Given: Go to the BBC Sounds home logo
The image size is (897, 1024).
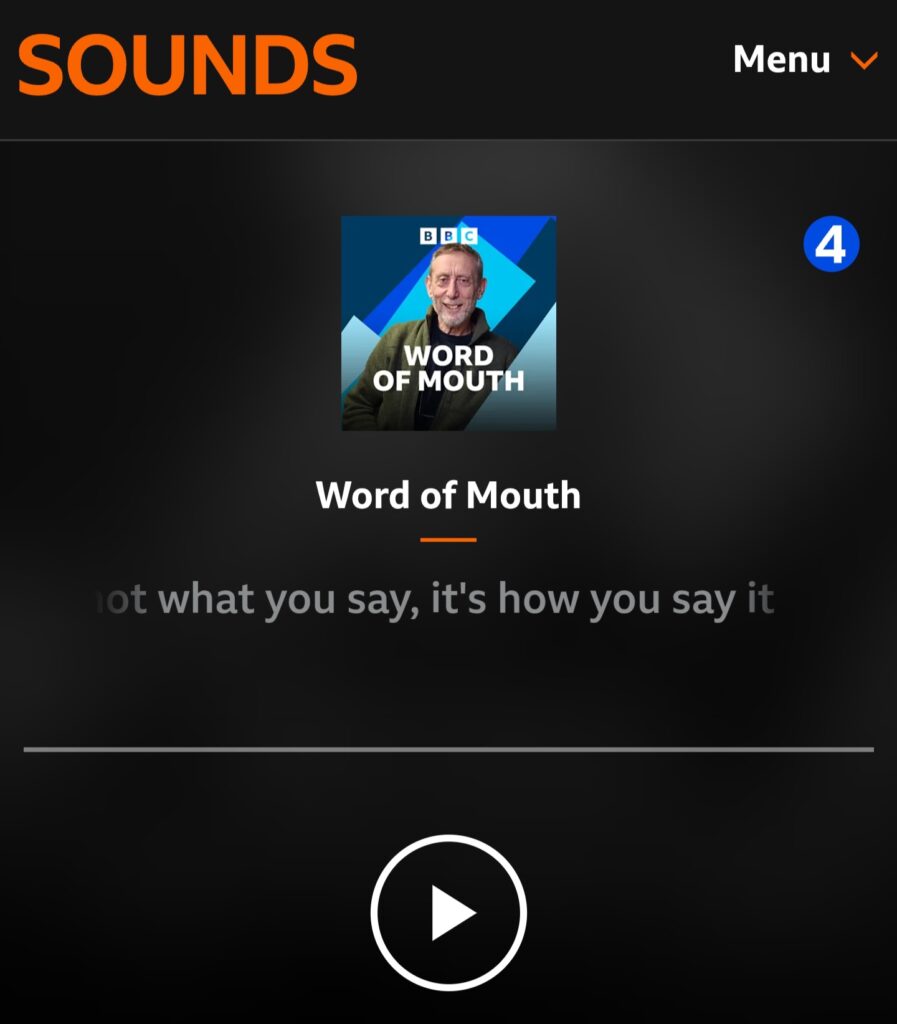Looking at the screenshot, I should coord(187,65).
